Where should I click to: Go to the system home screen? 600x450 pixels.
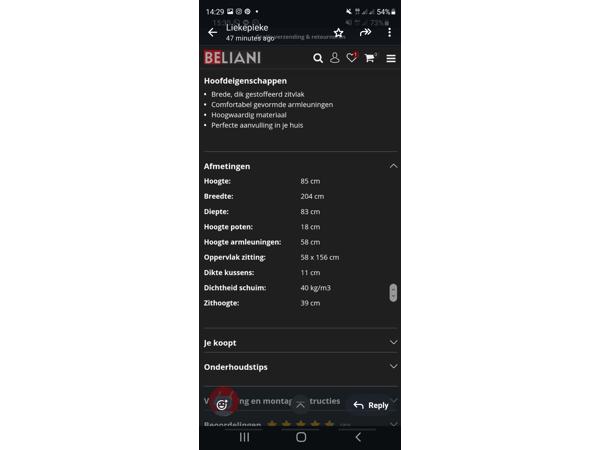click(300, 437)
